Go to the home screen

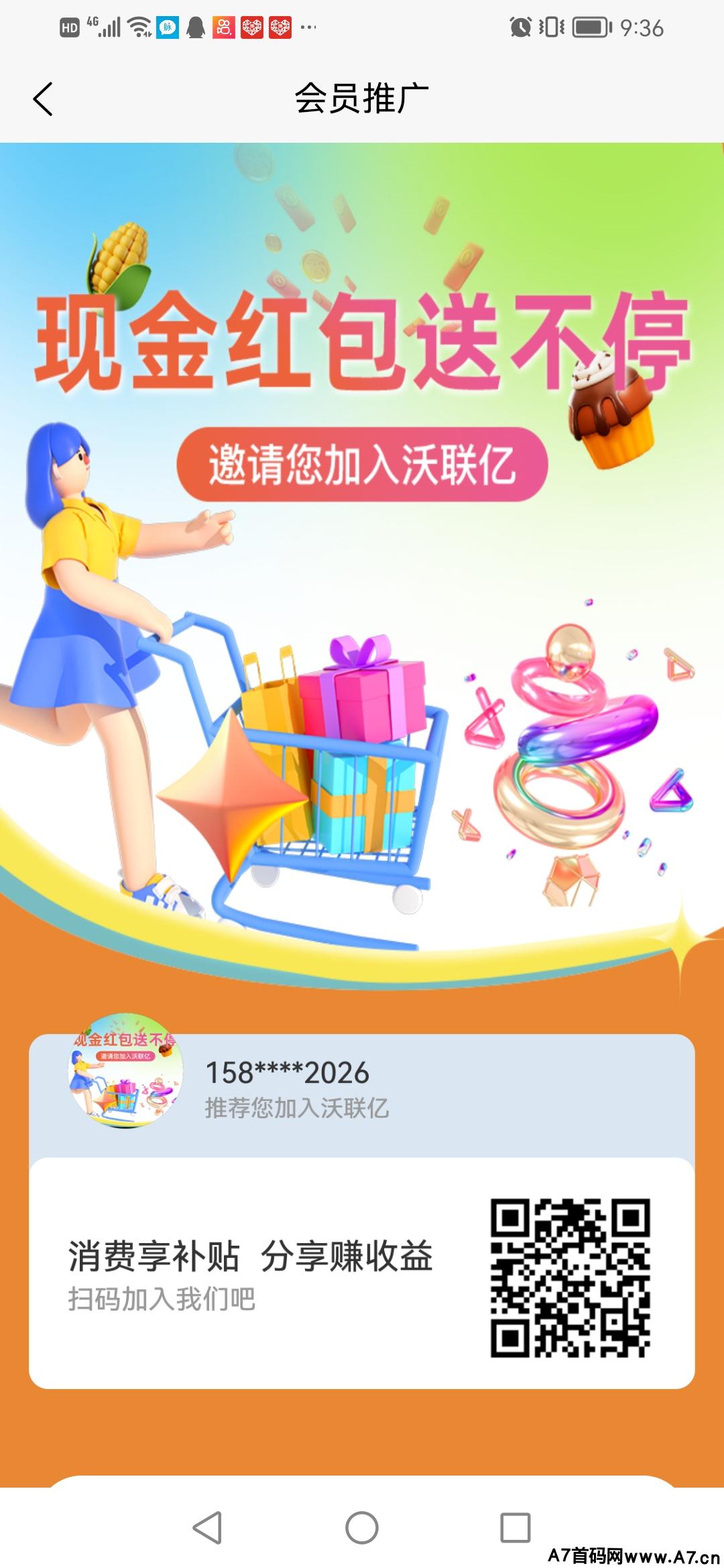(362, 1528)
